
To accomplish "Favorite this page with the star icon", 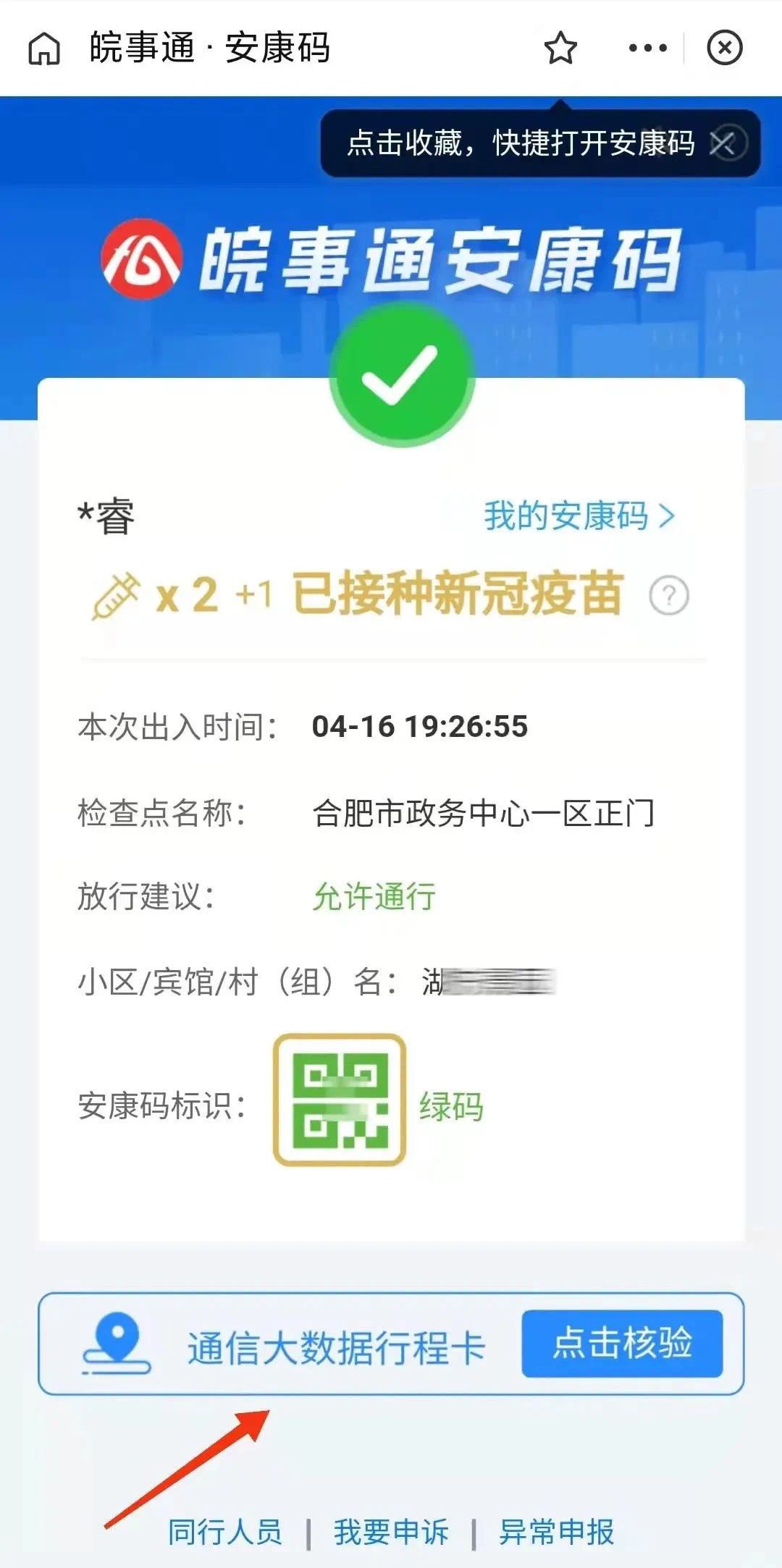I will [560, 49].
